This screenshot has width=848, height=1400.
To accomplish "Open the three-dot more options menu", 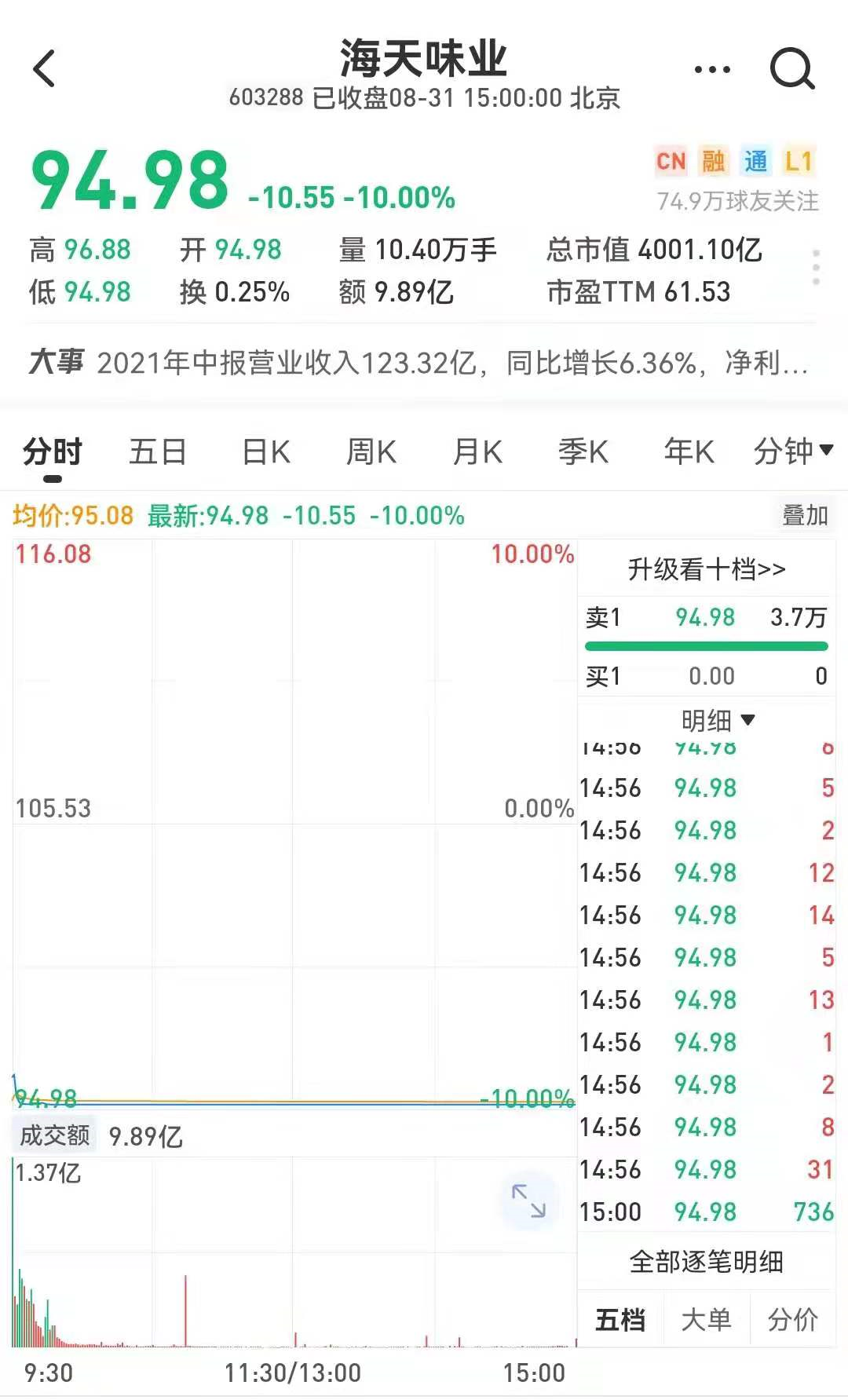I will (712, 70).
